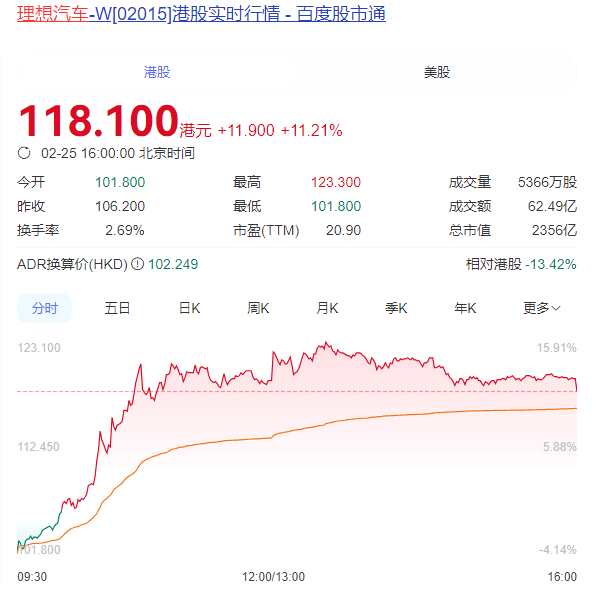Screen dimensions: 602x590
Task: Open the 理想汽车-W 百度股市通 title link
Action: pos(201,14)
